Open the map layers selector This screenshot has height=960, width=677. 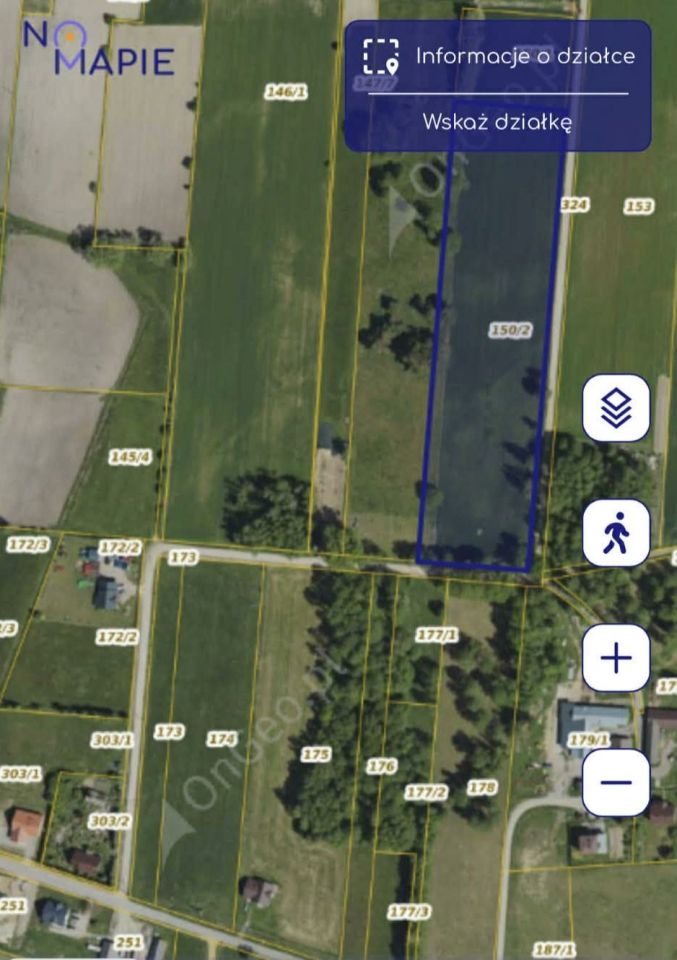click(616, 407)
